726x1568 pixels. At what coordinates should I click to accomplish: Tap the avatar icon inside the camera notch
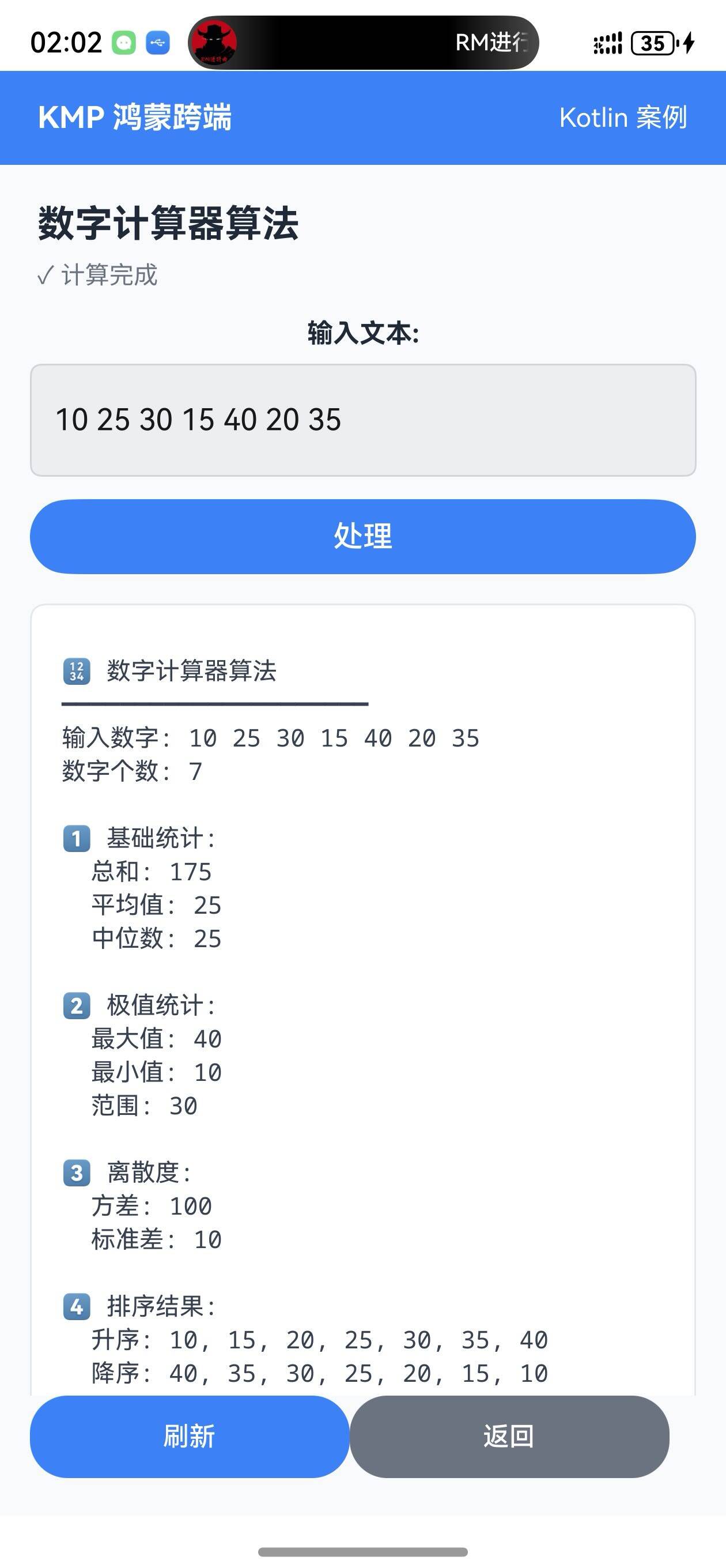216,43
